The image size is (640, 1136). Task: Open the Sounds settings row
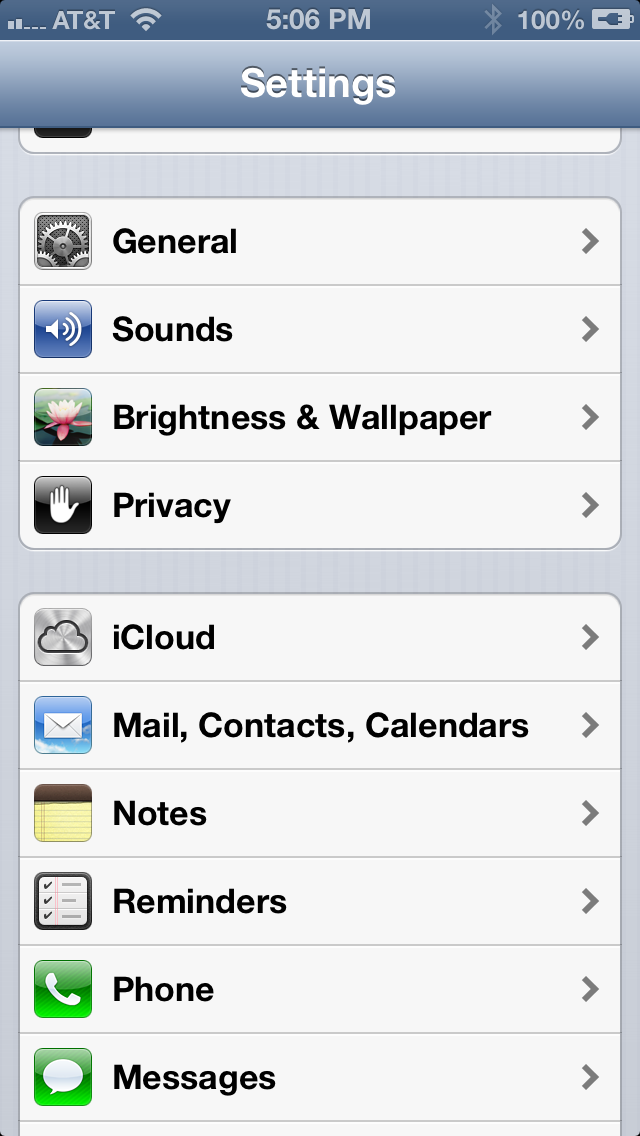[x=320, y=330]
